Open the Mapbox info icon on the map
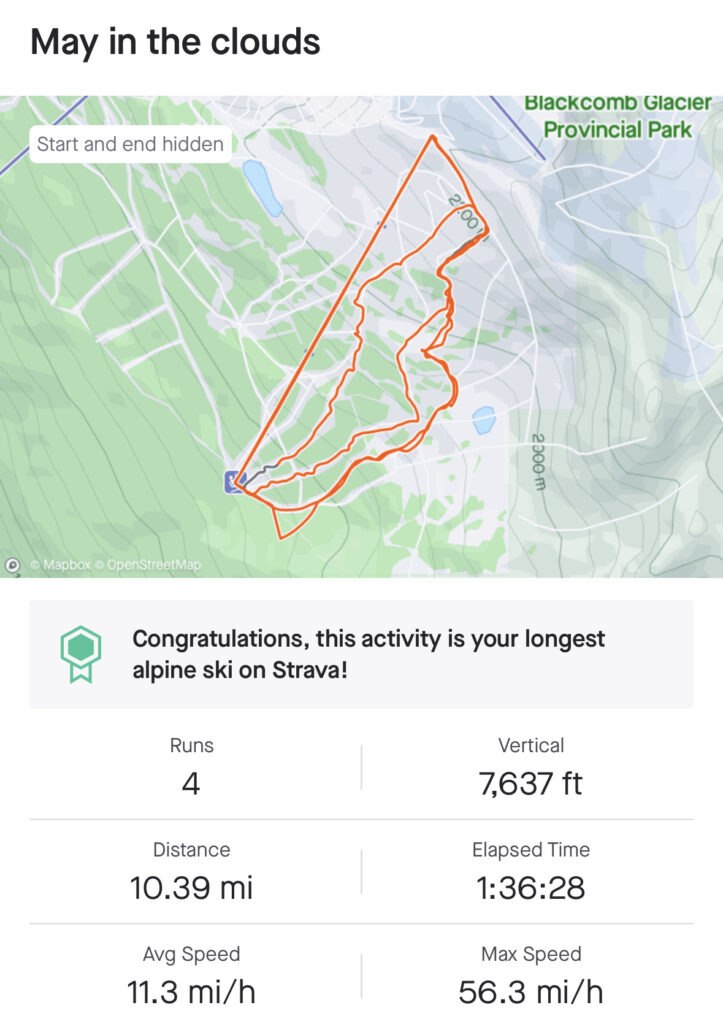The image size is (723, 1024). (13, 565)
